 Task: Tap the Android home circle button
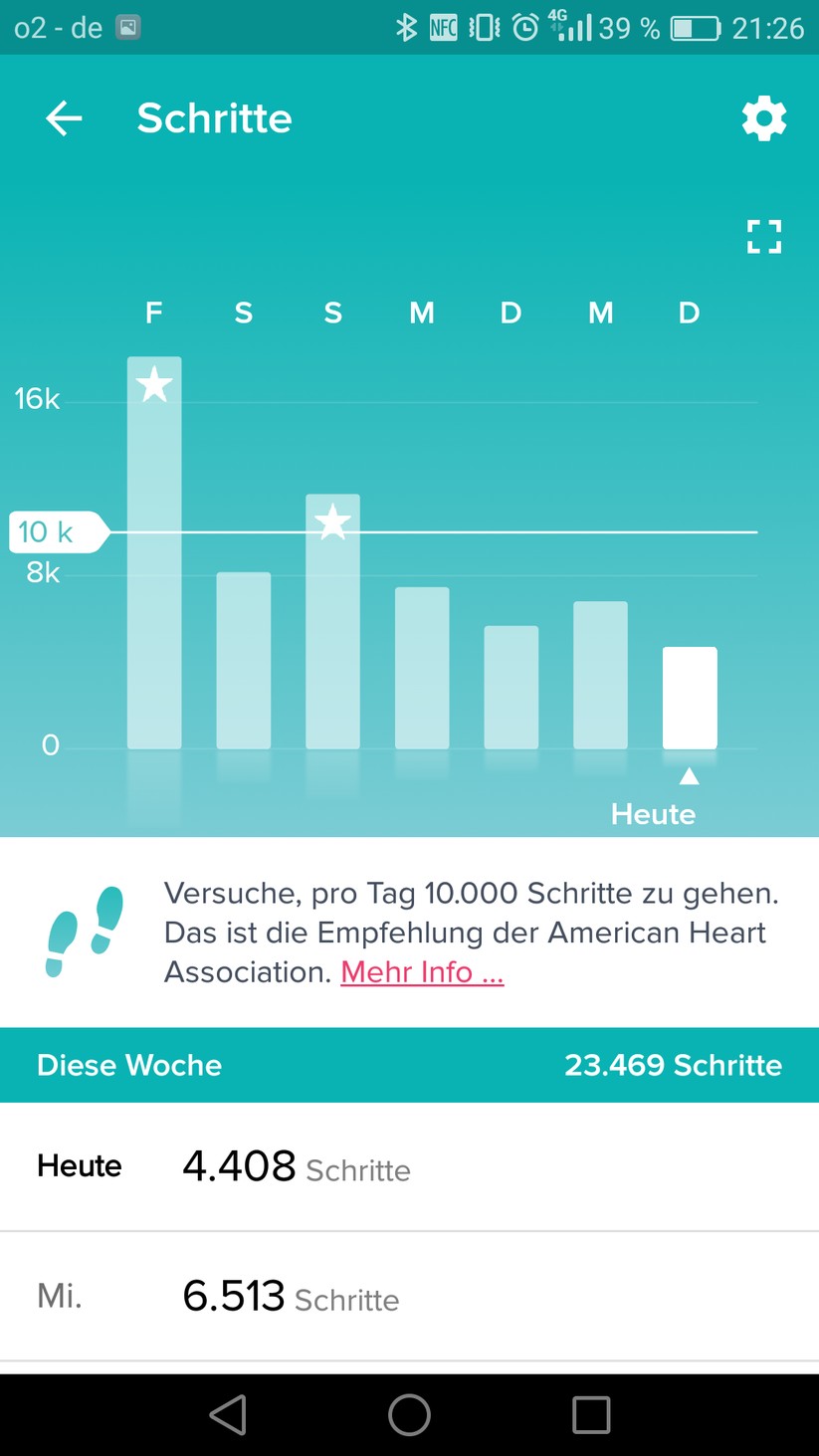tap(409, 1414)
